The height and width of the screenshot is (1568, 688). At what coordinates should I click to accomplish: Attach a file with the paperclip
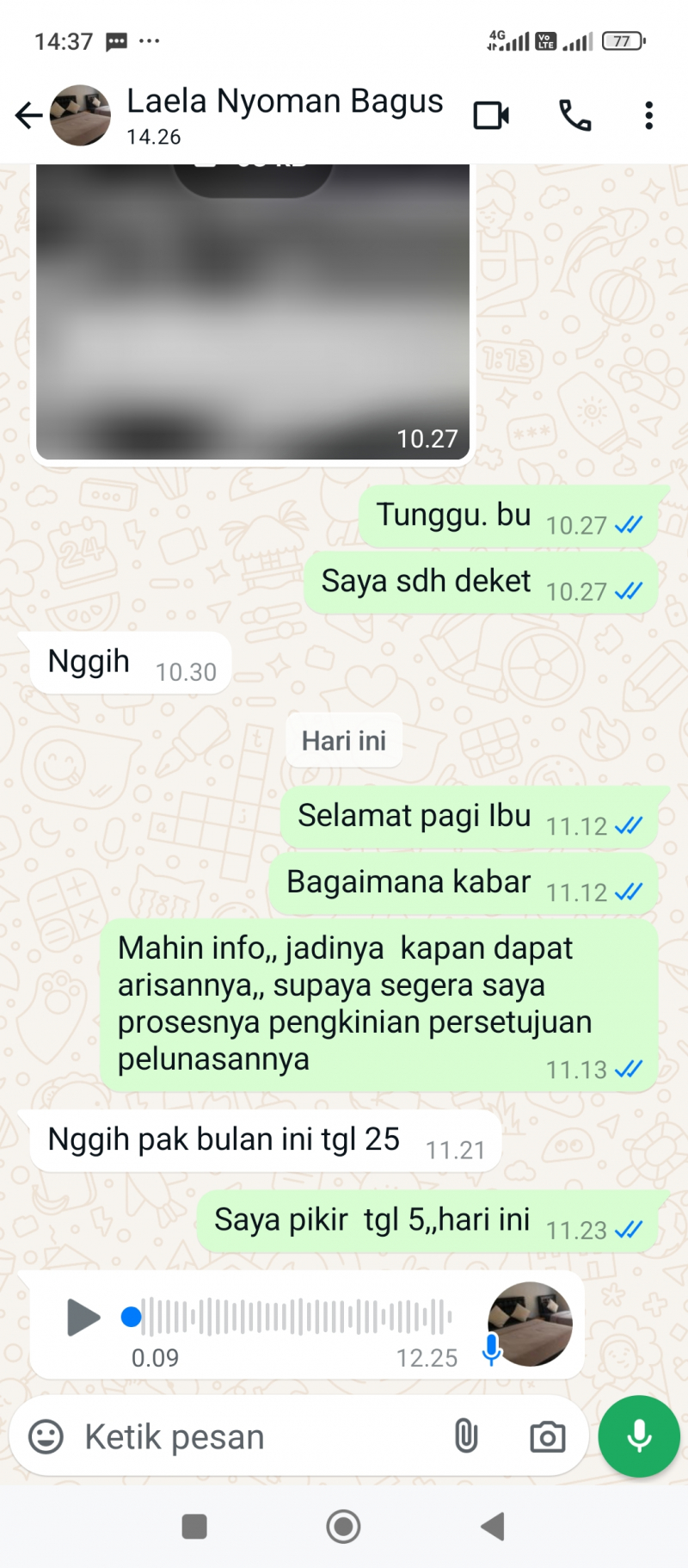pyautogui.click(x=465, y=1436)
